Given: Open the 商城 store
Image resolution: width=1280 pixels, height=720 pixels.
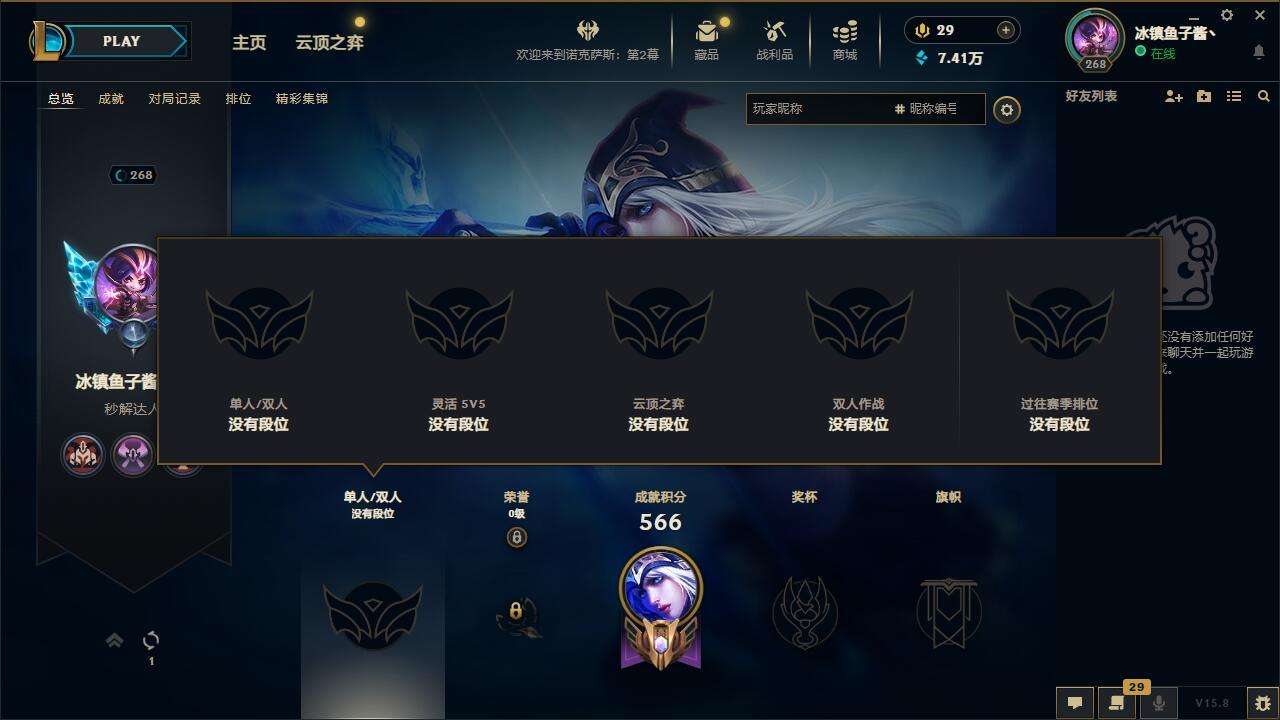Looking at the screenshot, I should tap(844, 40).
